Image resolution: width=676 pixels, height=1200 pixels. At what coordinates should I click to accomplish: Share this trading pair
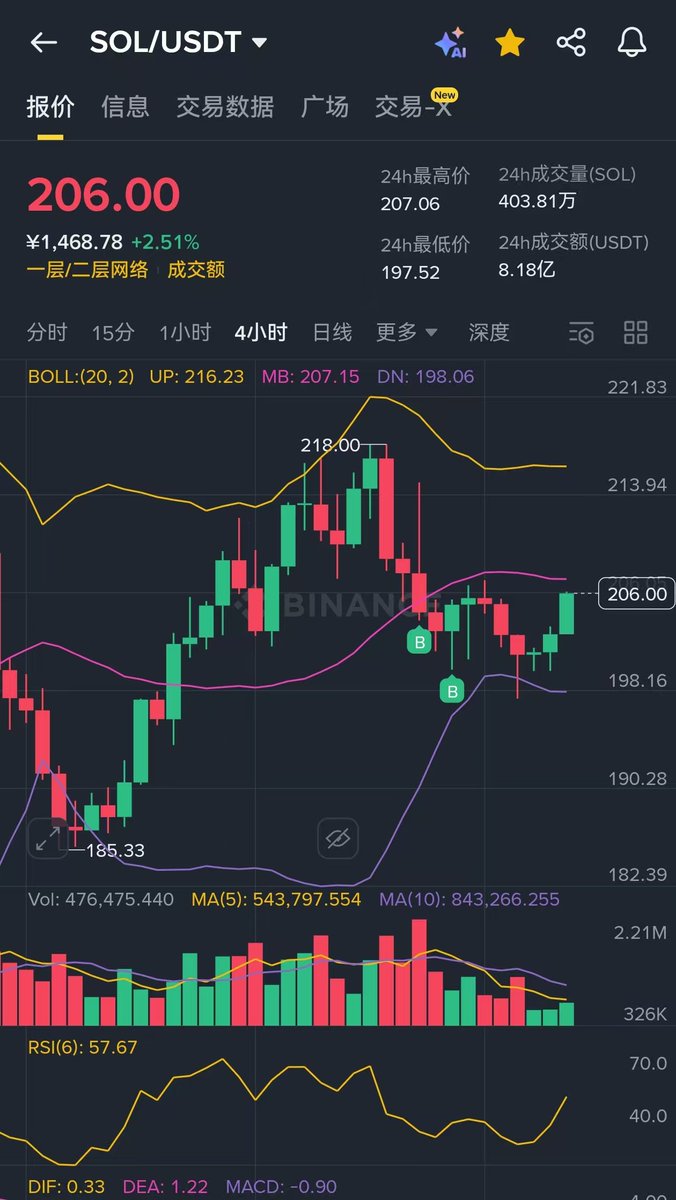pos(571,42)
